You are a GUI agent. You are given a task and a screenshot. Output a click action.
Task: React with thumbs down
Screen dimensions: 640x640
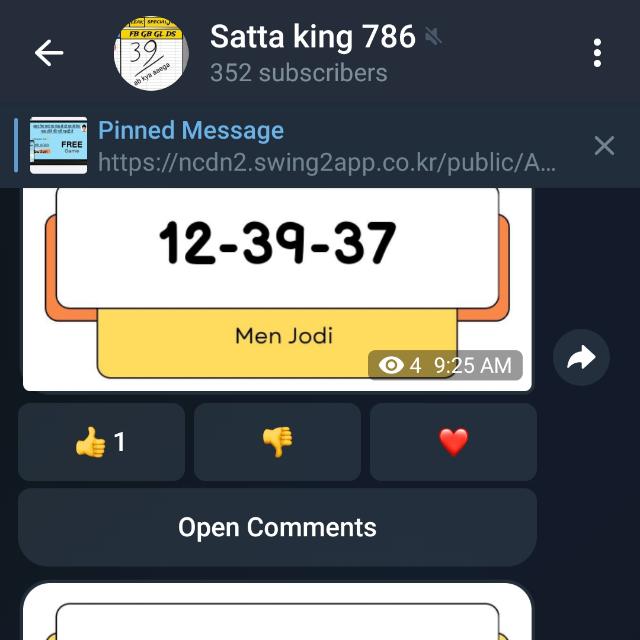point(277,442)
